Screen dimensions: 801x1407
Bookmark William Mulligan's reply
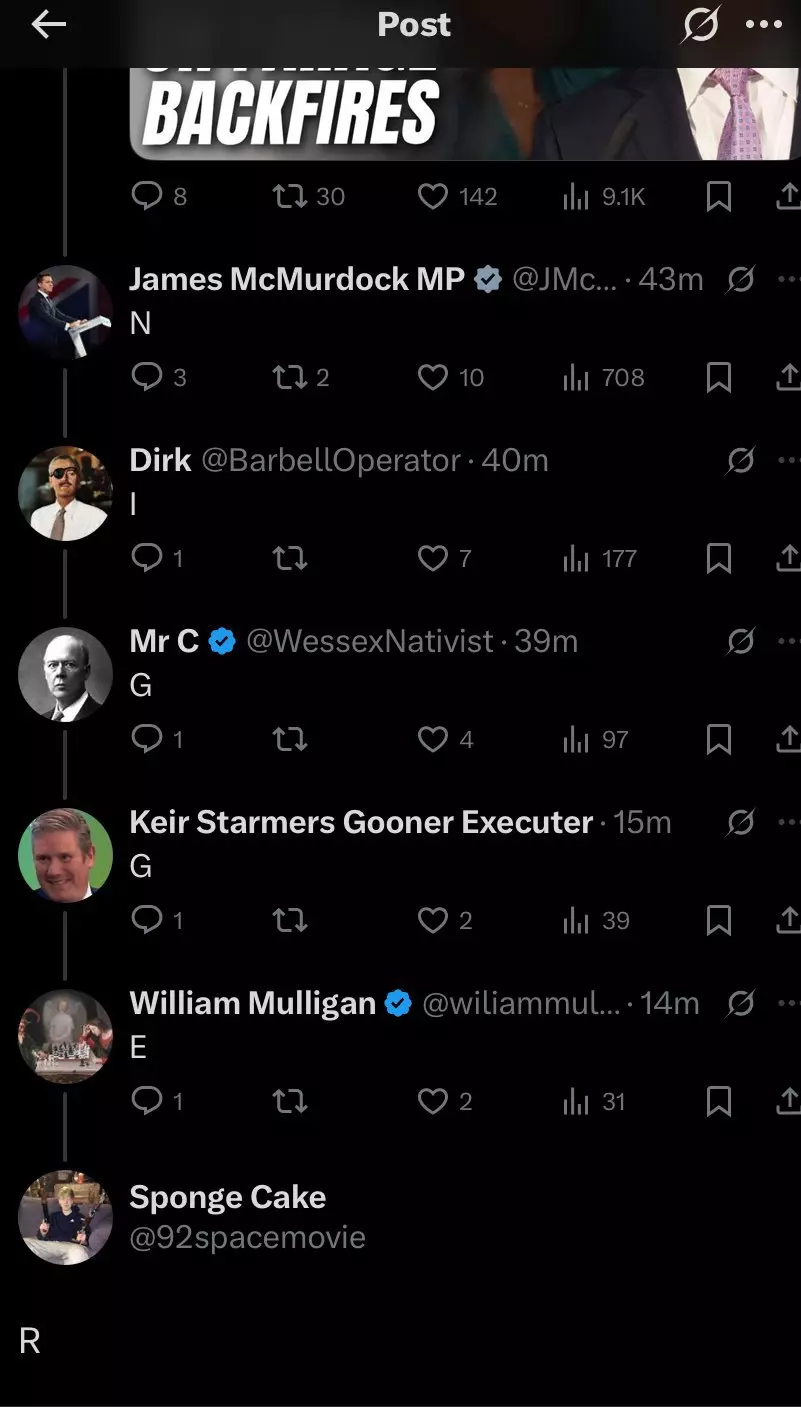(x=718, y=1101)
